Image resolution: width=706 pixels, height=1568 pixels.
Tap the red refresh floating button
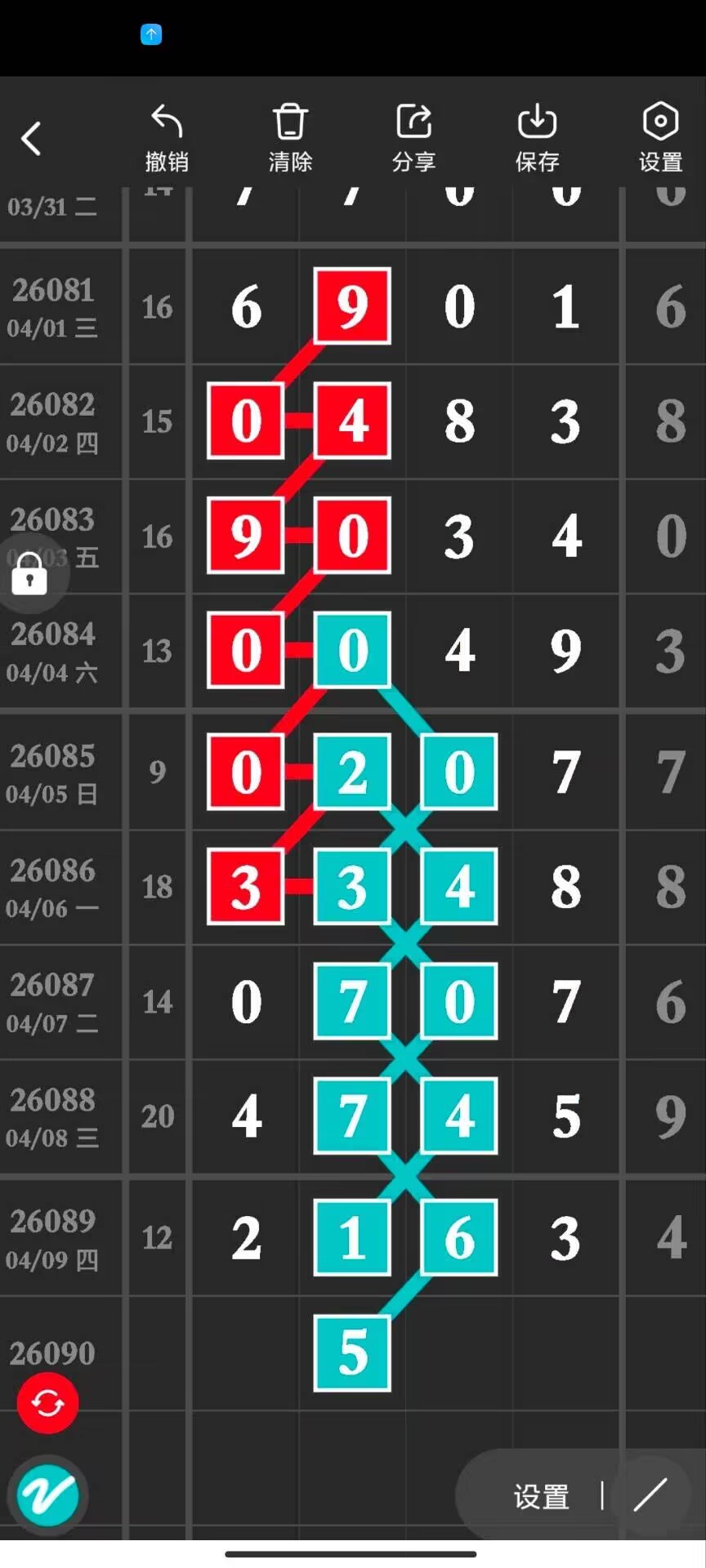tap(47, 1403)
